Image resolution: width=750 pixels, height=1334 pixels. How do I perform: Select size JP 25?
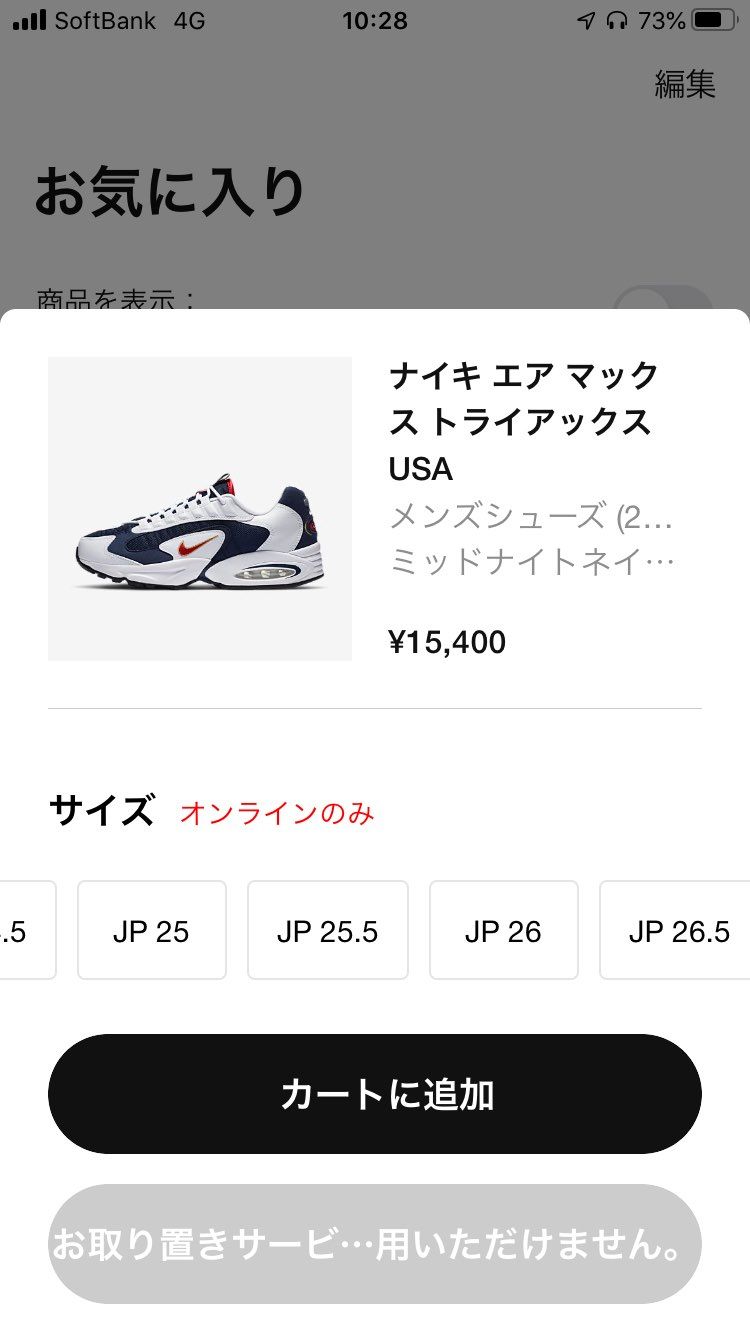(151, 930)
